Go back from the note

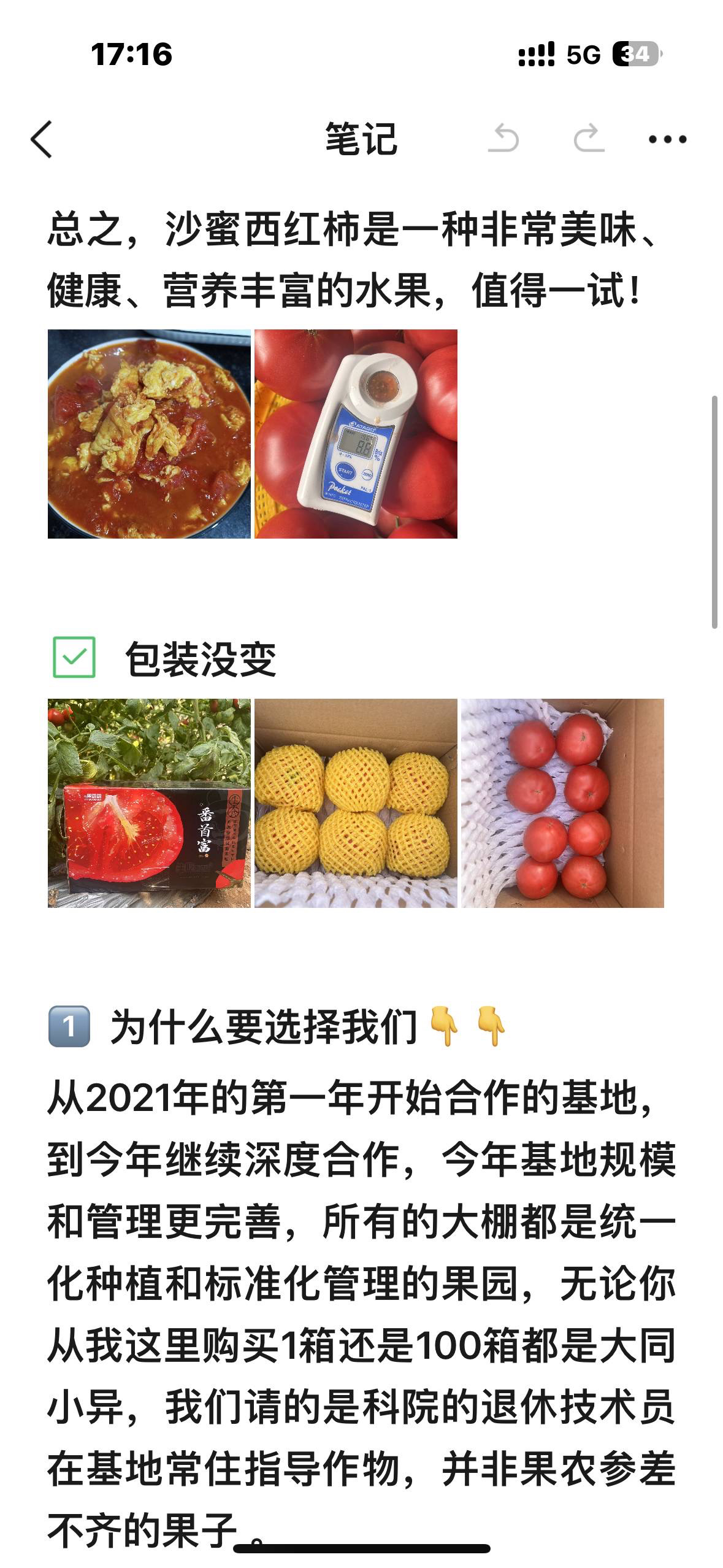pos(42,139)
